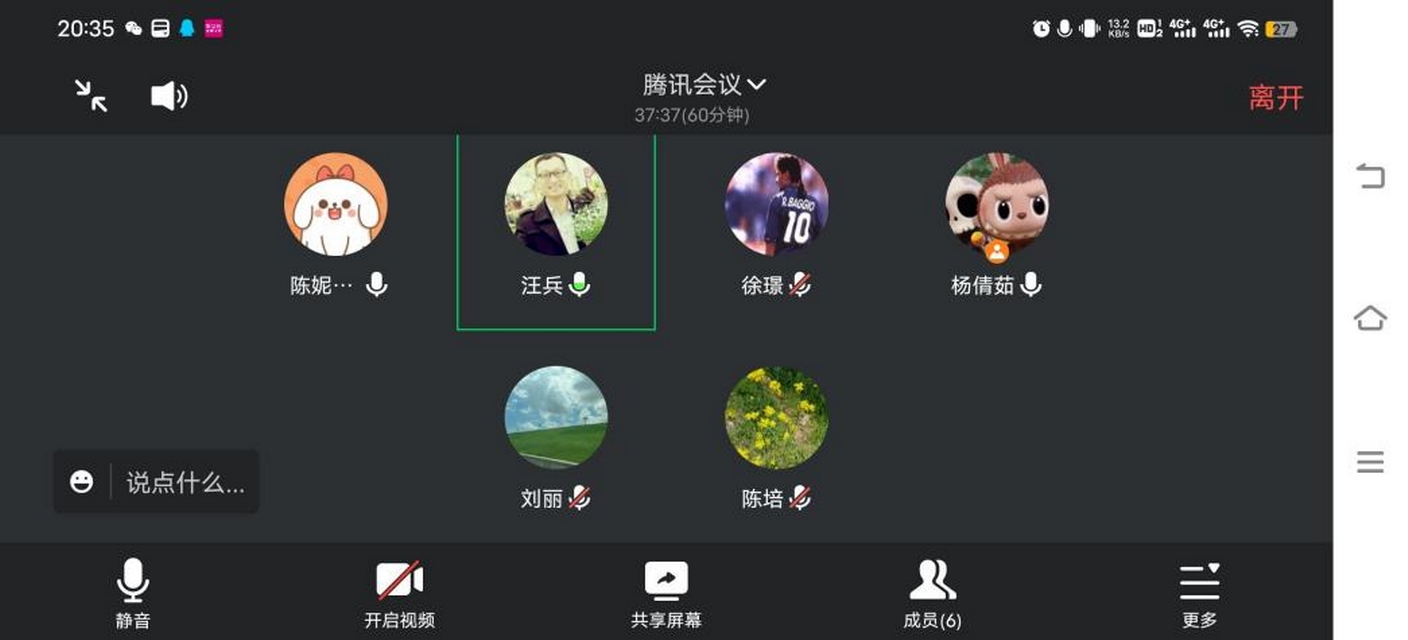Select participant 陈培's tile

[776, 418]
